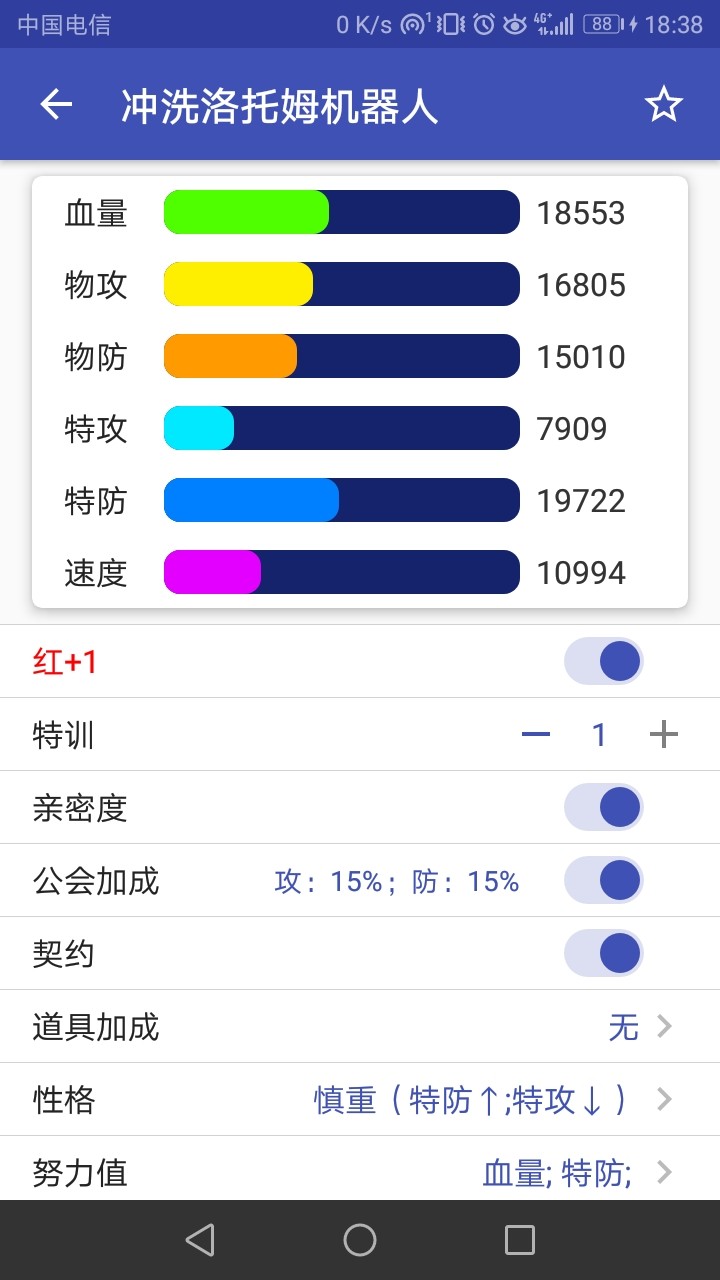The image size is (720, 1280).
Task: Increase 特训 level with the plus button
Action: 664,735
